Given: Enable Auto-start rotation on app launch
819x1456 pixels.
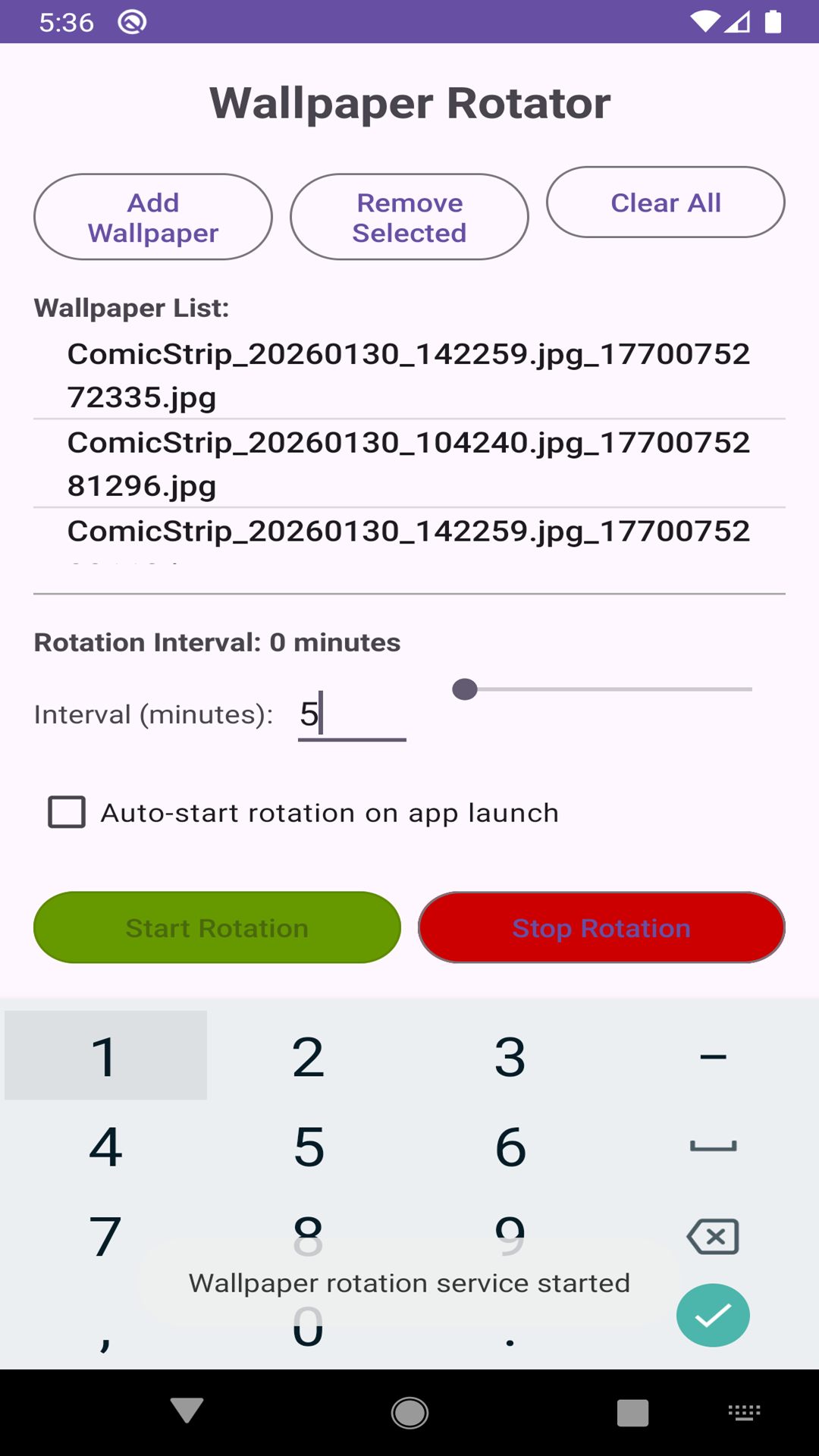Looking at the screenshot, I should tap(67, 812).
